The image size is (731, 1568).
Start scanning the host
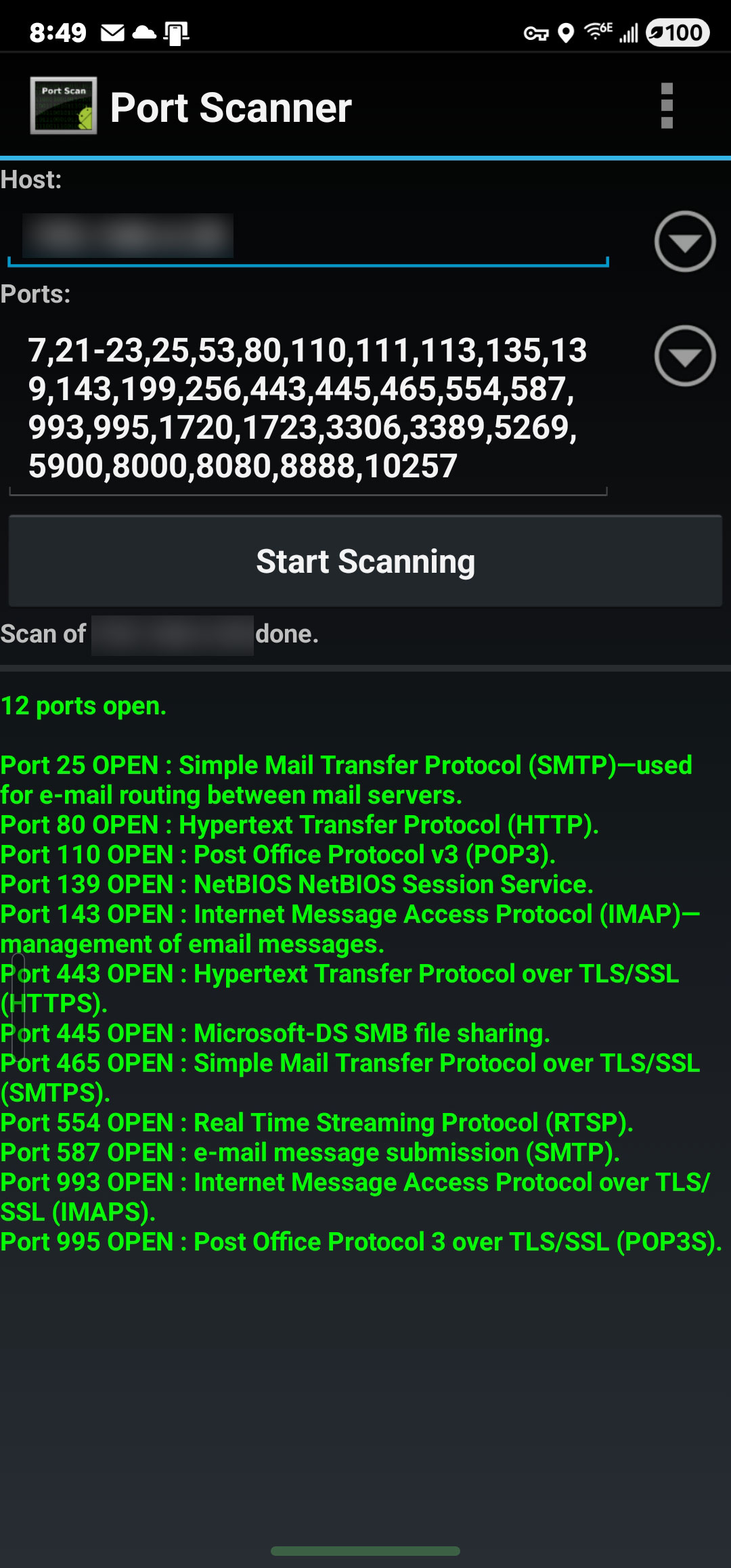(365, 561)
